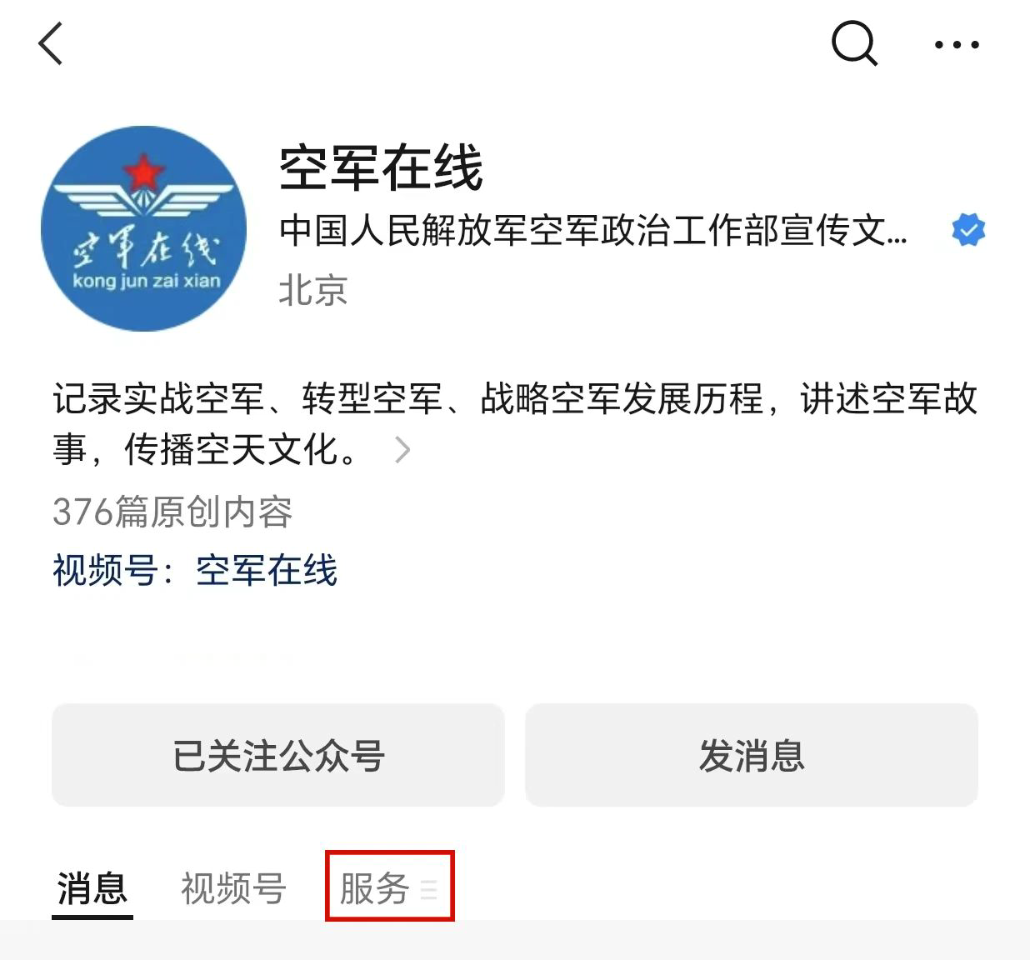
Task: Switch to the 视频号 tab
Action: click(233, 888)
